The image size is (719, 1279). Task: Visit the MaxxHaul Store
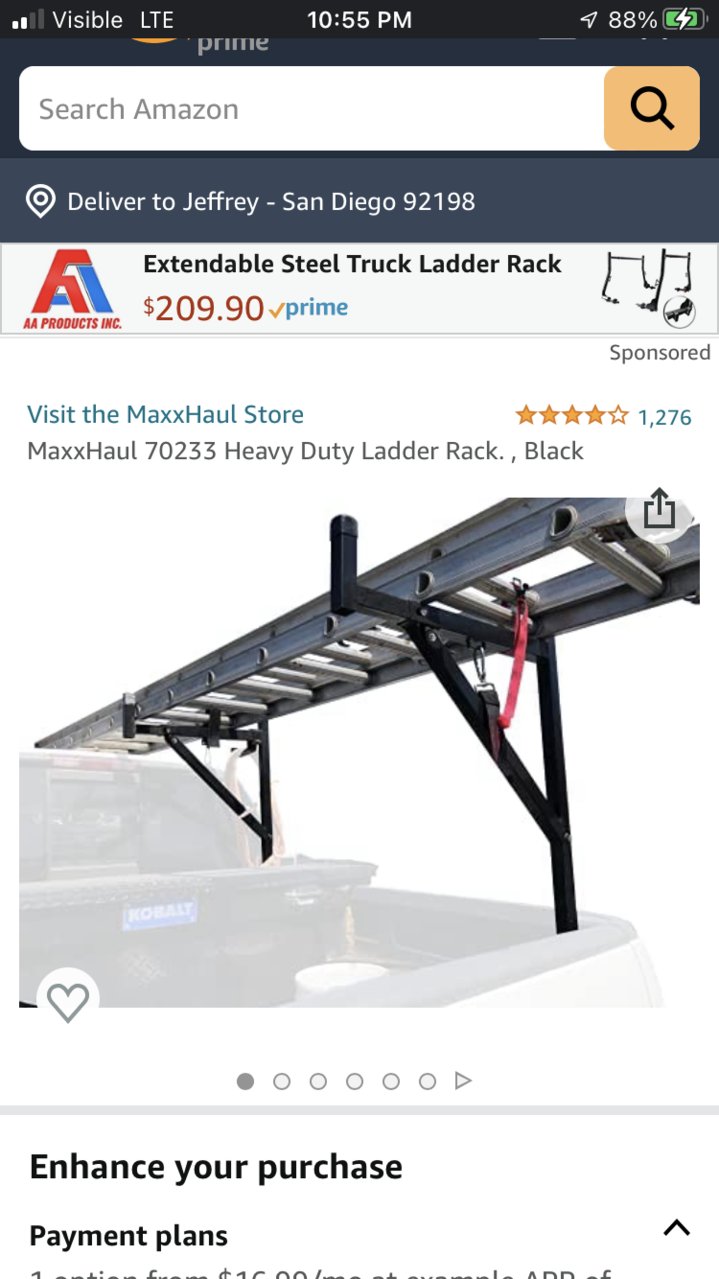(165, 414)
